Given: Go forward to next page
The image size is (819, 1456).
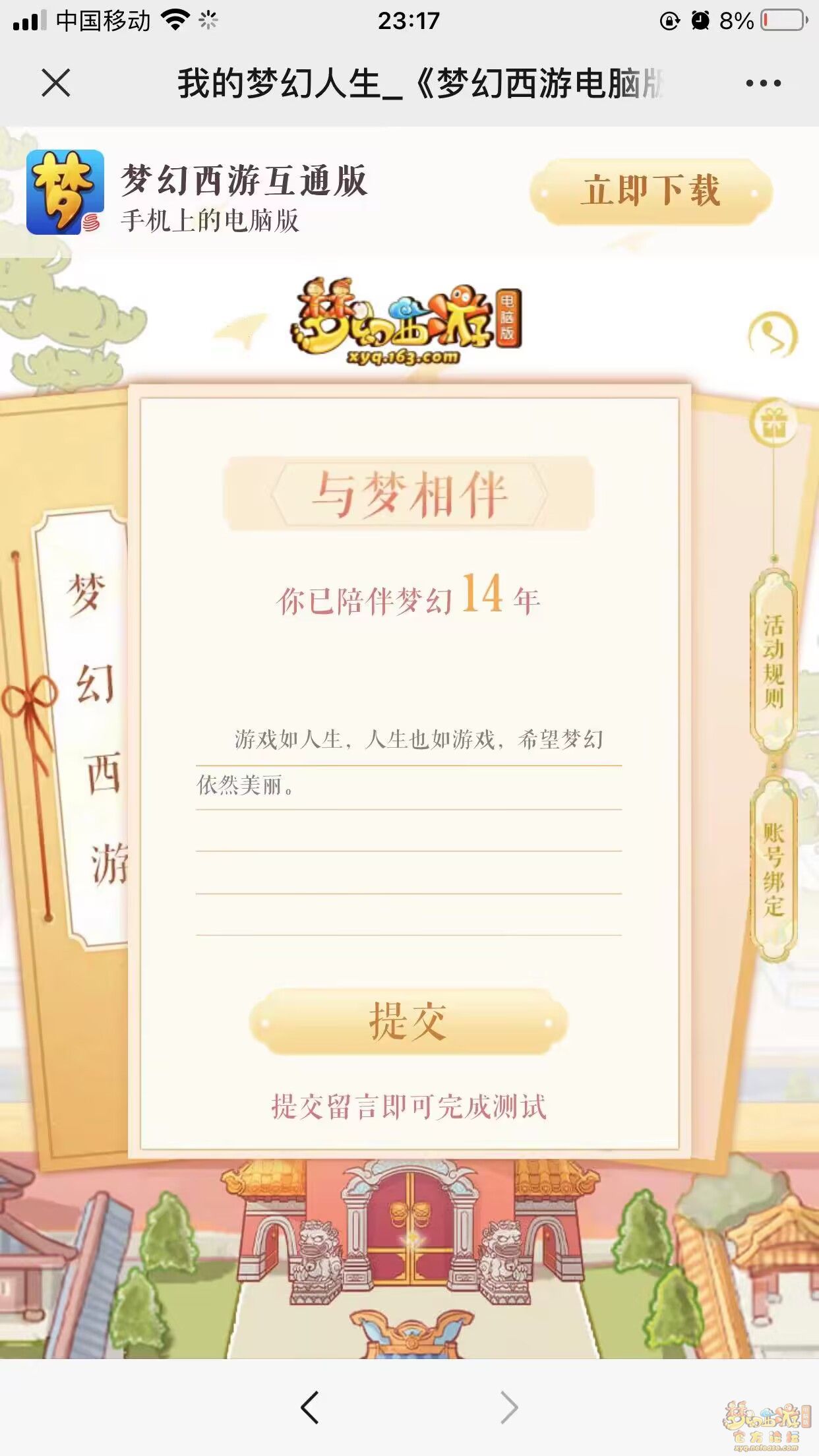Looking at the screenshot, I should (x=508, y=1408).
